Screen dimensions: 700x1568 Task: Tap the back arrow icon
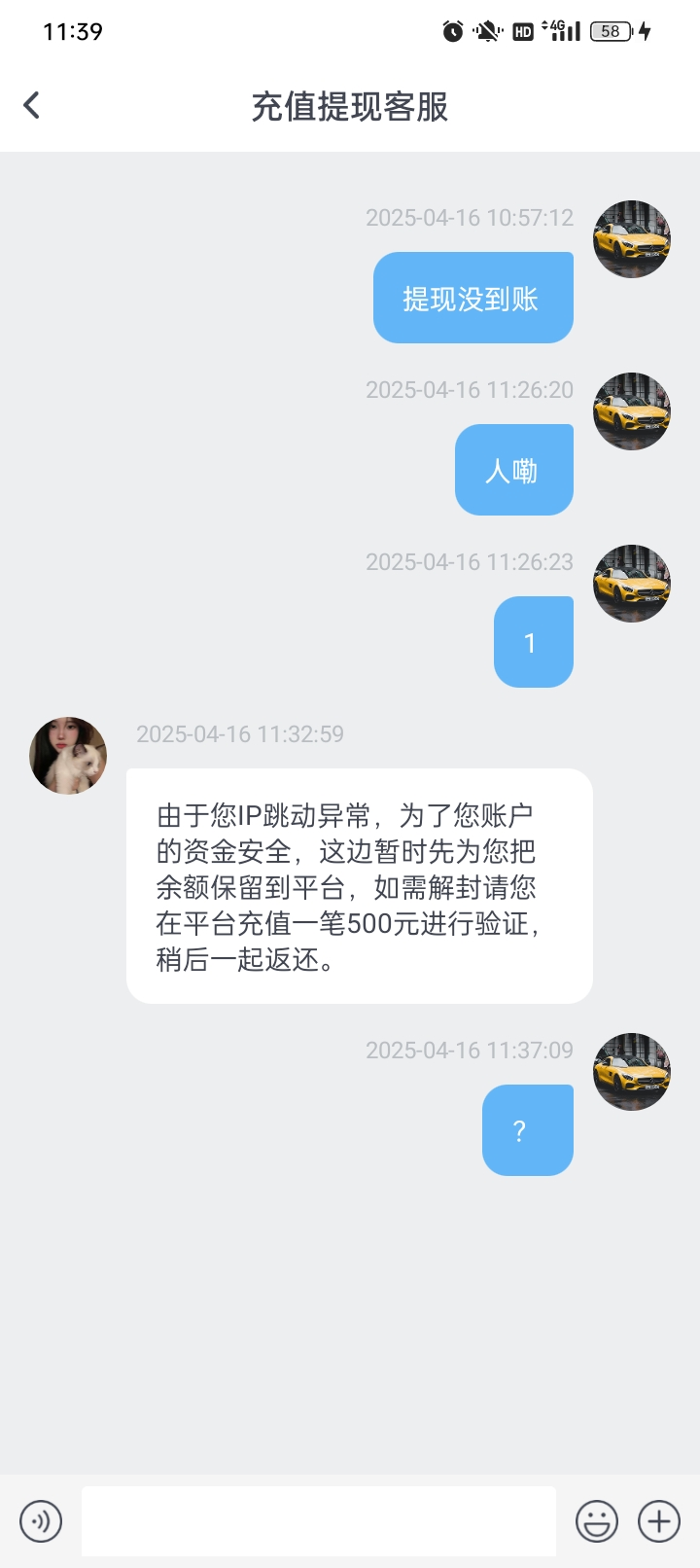pos(32,104)
